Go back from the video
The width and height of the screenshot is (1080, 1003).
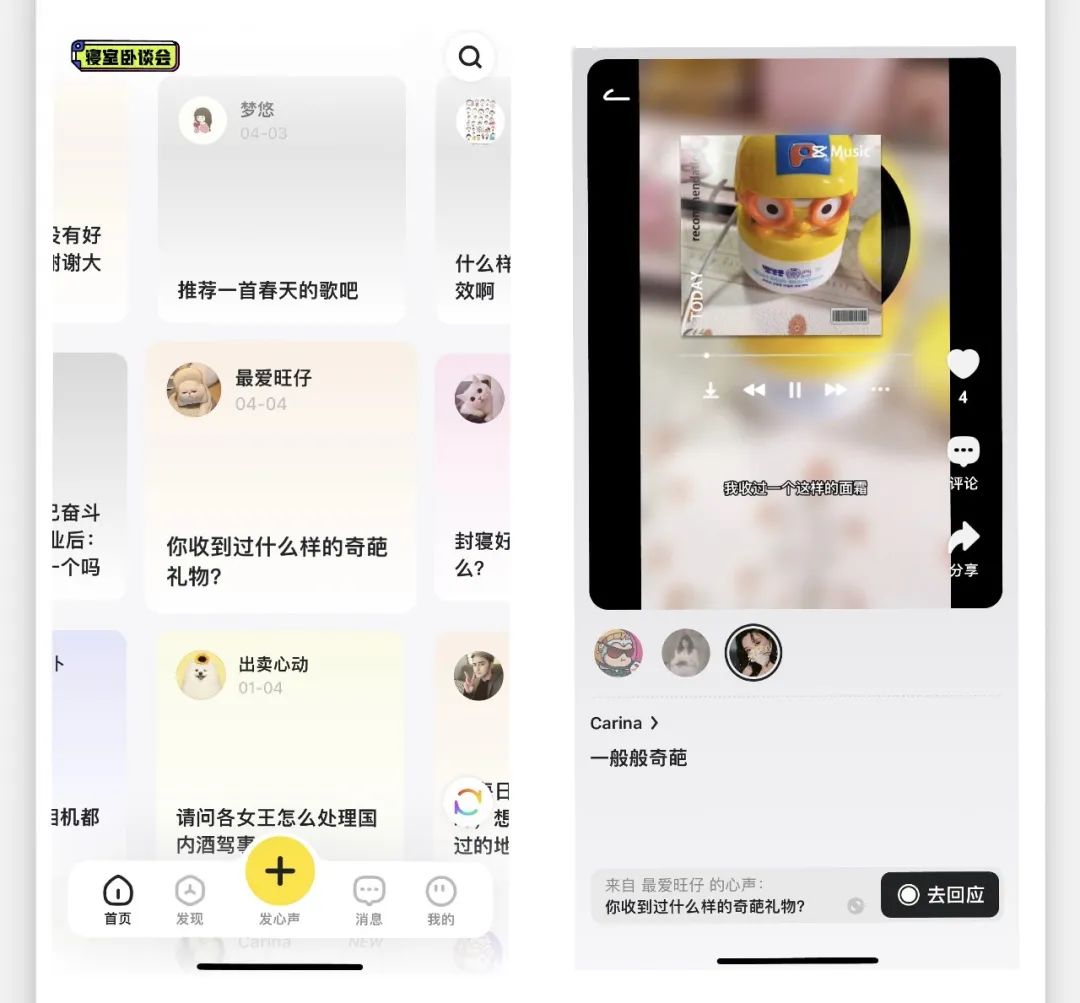[x=616, y=96]
